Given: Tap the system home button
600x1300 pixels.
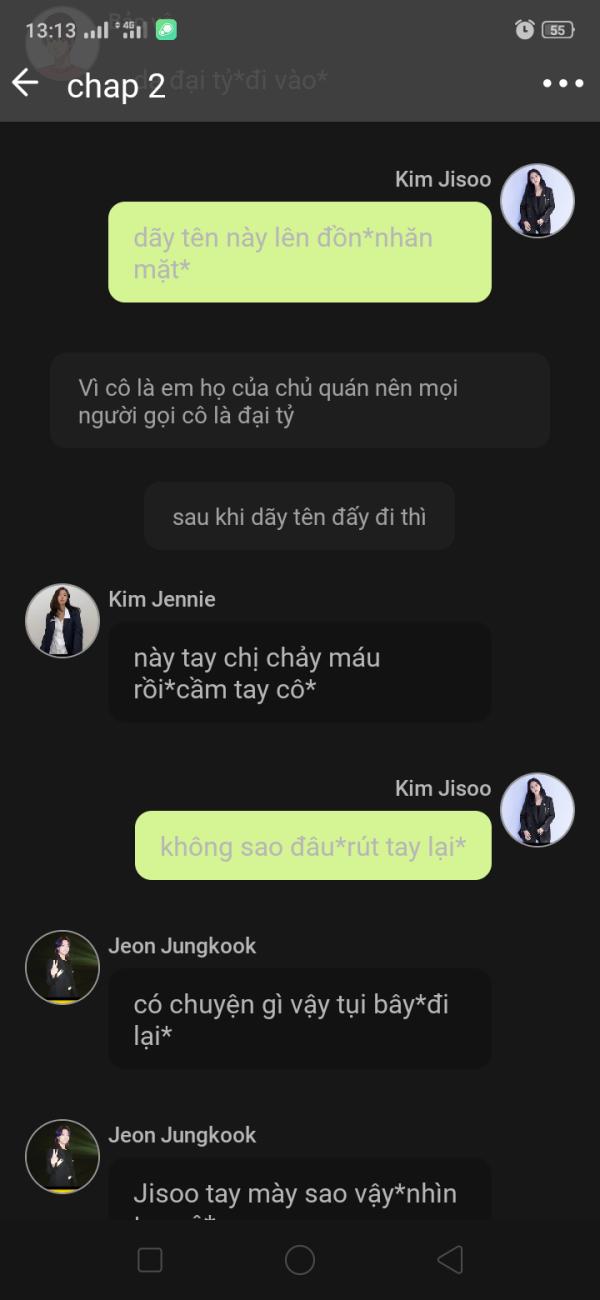Looking at the screenshot, I should click(x=300, y=1260).
